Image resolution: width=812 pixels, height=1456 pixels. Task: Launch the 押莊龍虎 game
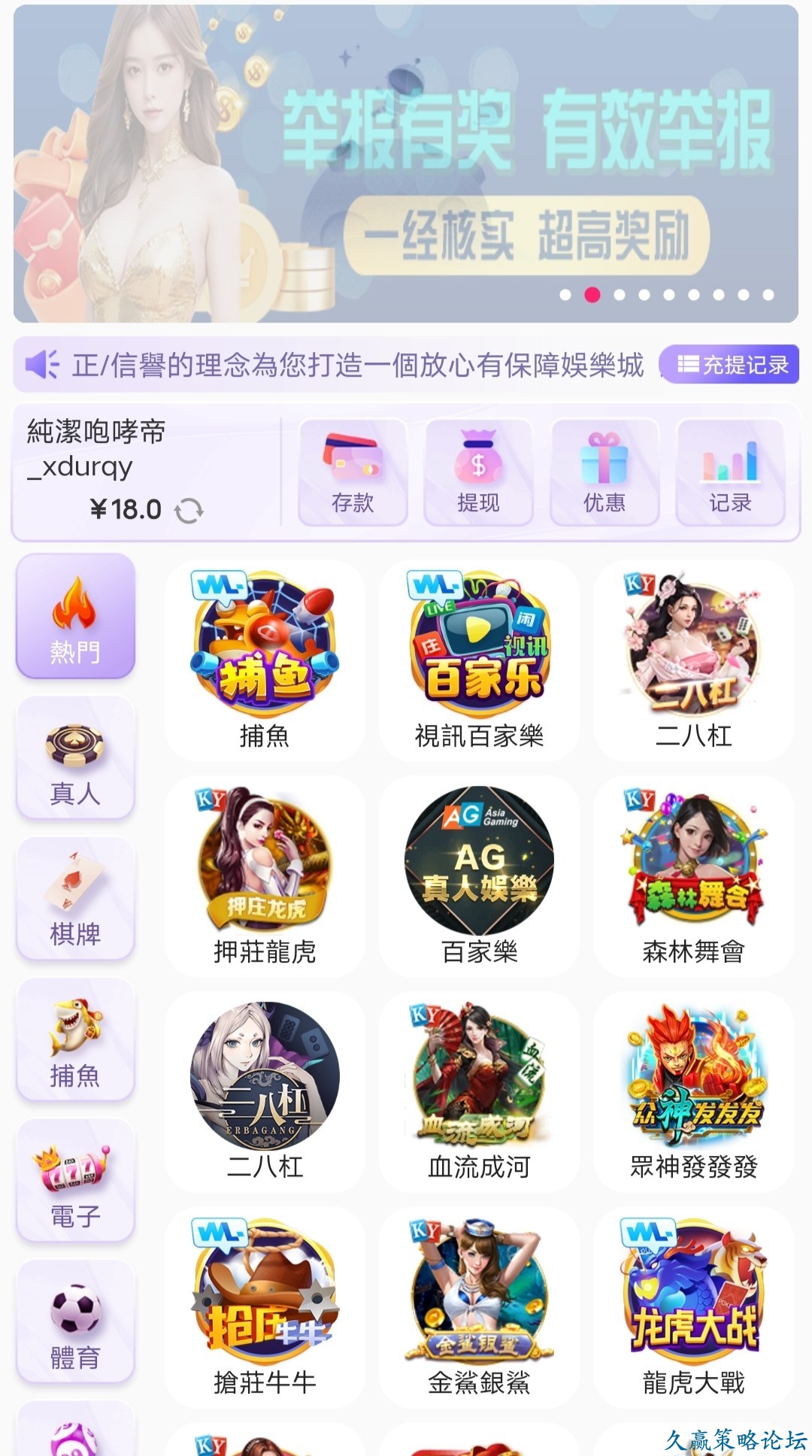pos(265,877)
